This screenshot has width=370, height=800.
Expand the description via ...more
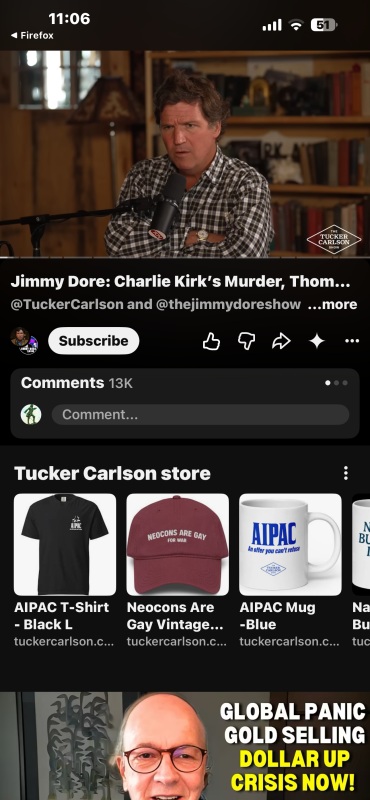coord(332,305)
